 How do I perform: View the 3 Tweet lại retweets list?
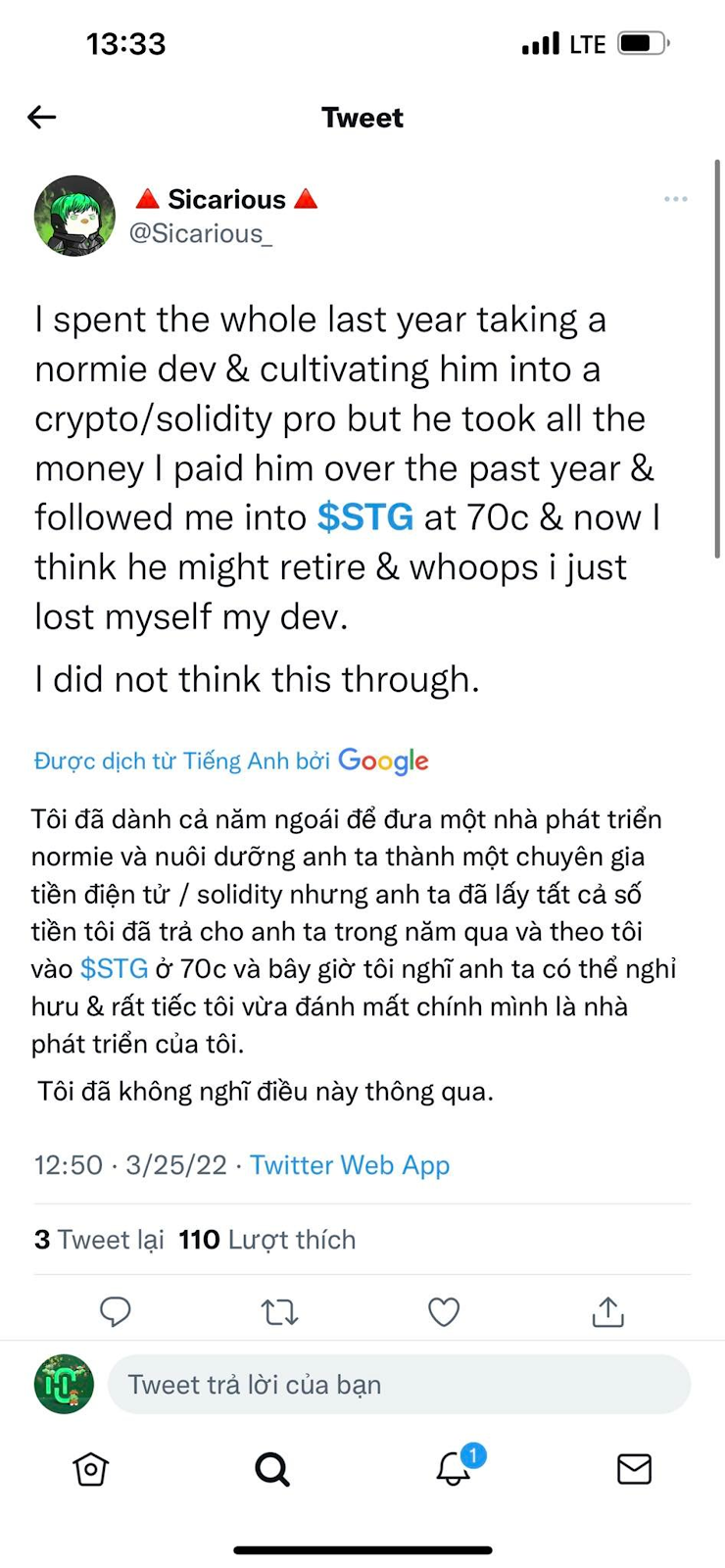99,1240
